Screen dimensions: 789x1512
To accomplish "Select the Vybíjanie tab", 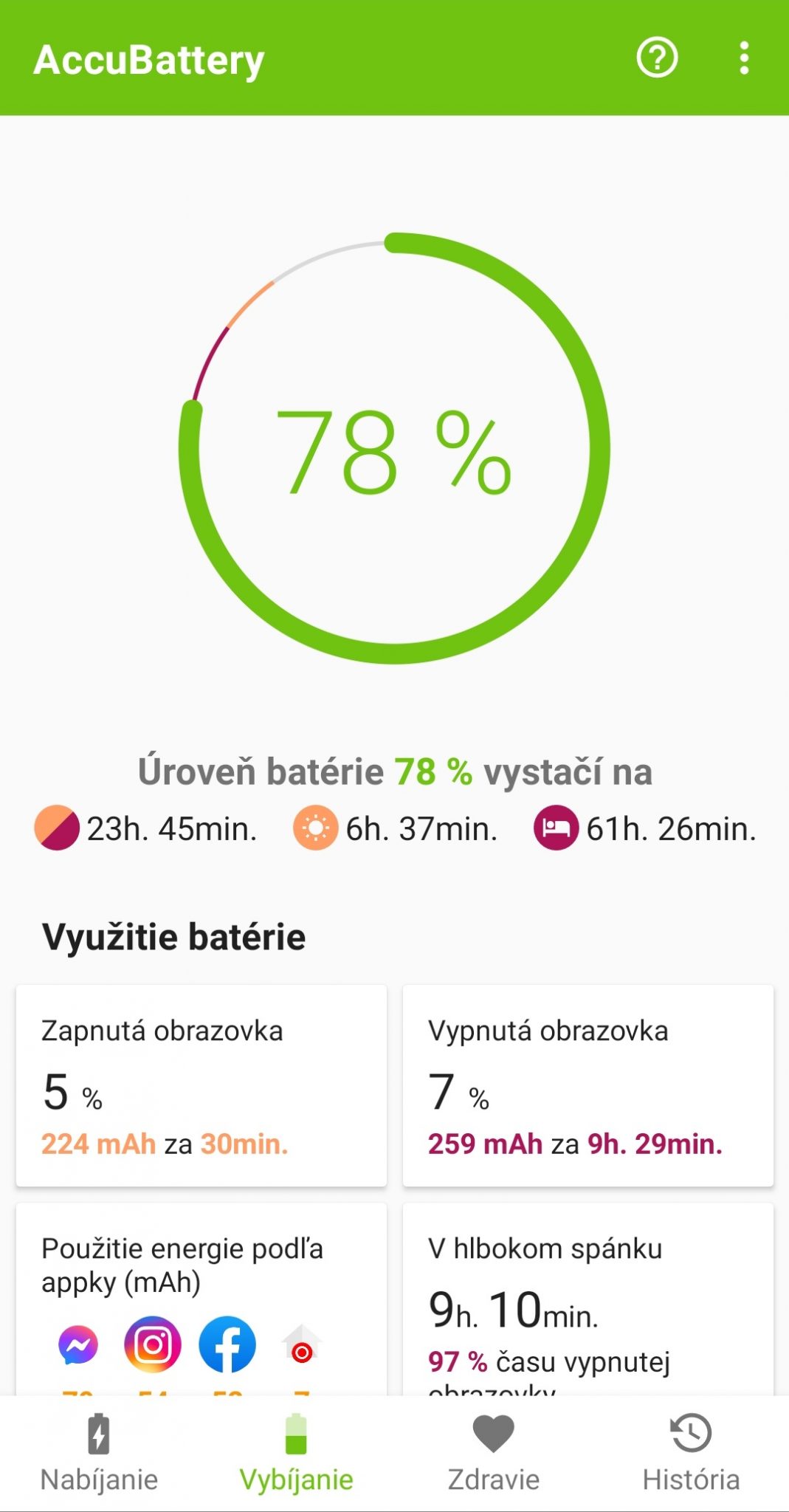I will point(296,1453).
